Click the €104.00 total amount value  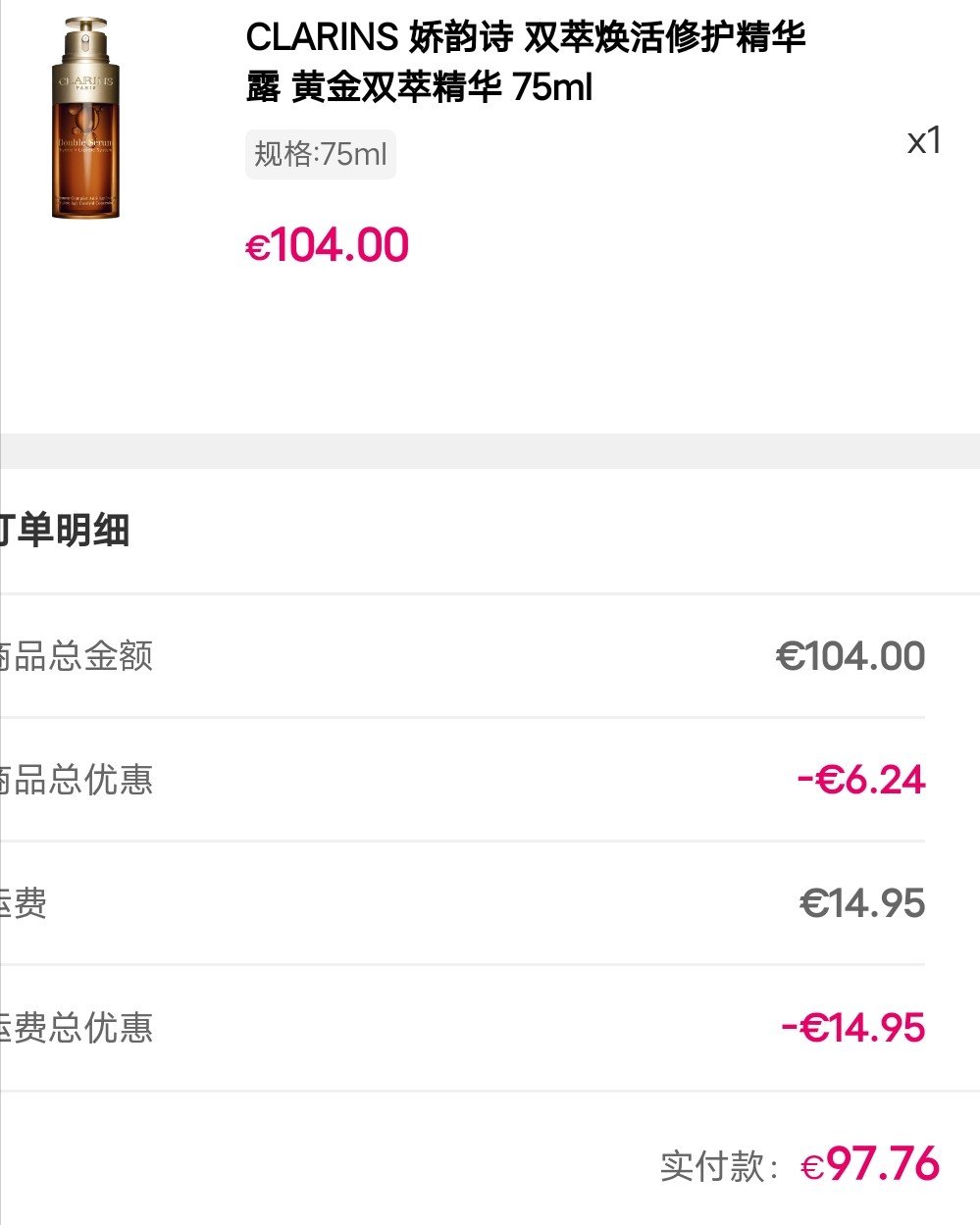852,655
